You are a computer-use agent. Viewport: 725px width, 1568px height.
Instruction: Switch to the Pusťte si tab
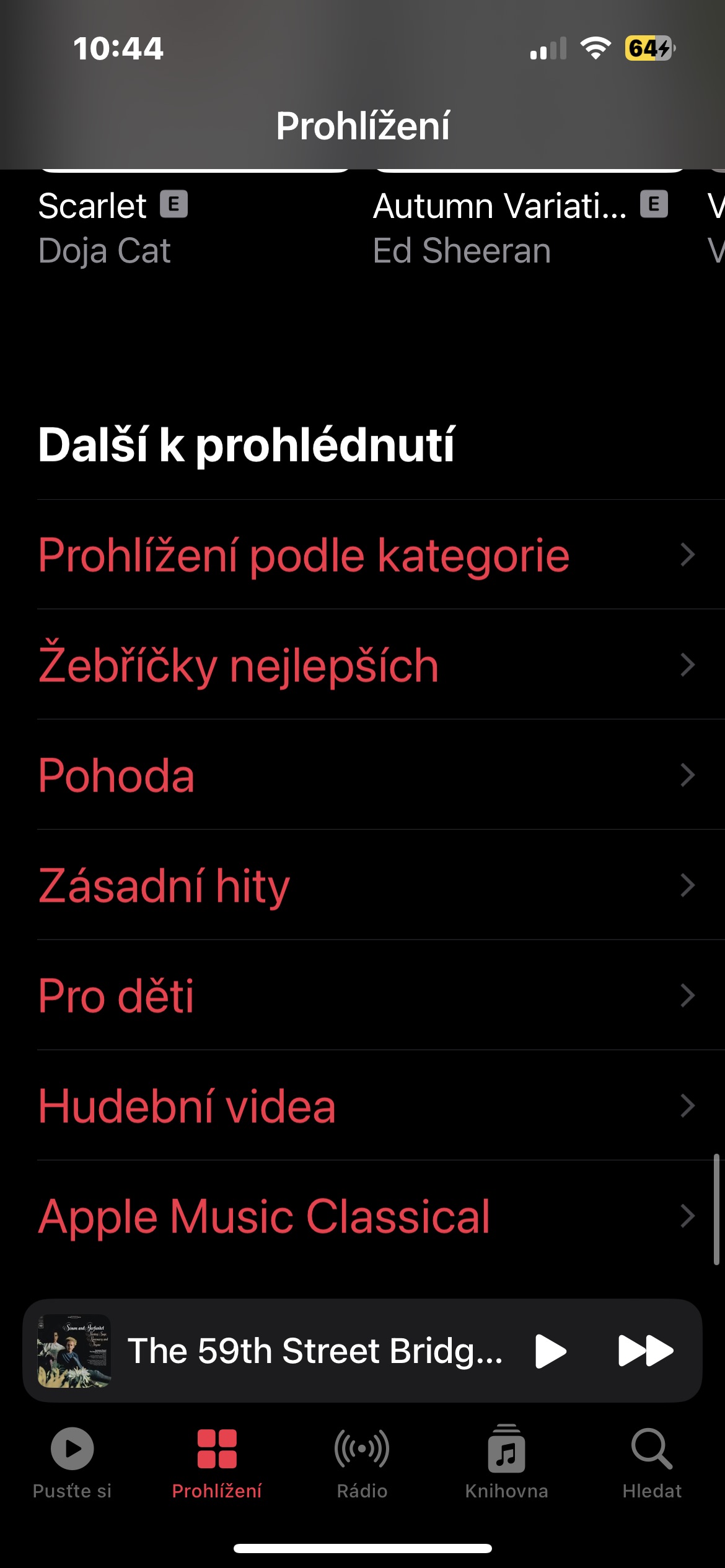pos(72,1463)
